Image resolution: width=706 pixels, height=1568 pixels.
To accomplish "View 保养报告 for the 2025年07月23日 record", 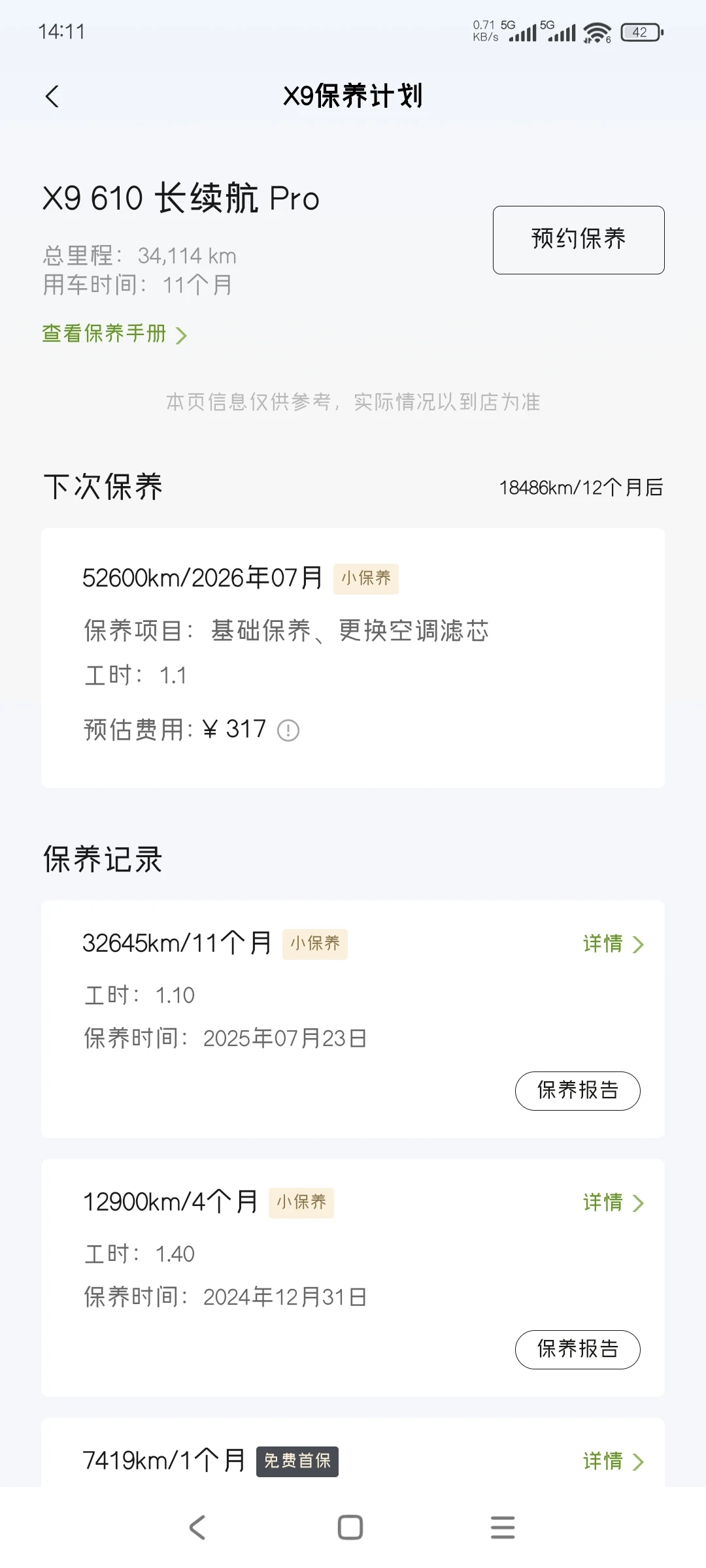I will coord(578,1090).
